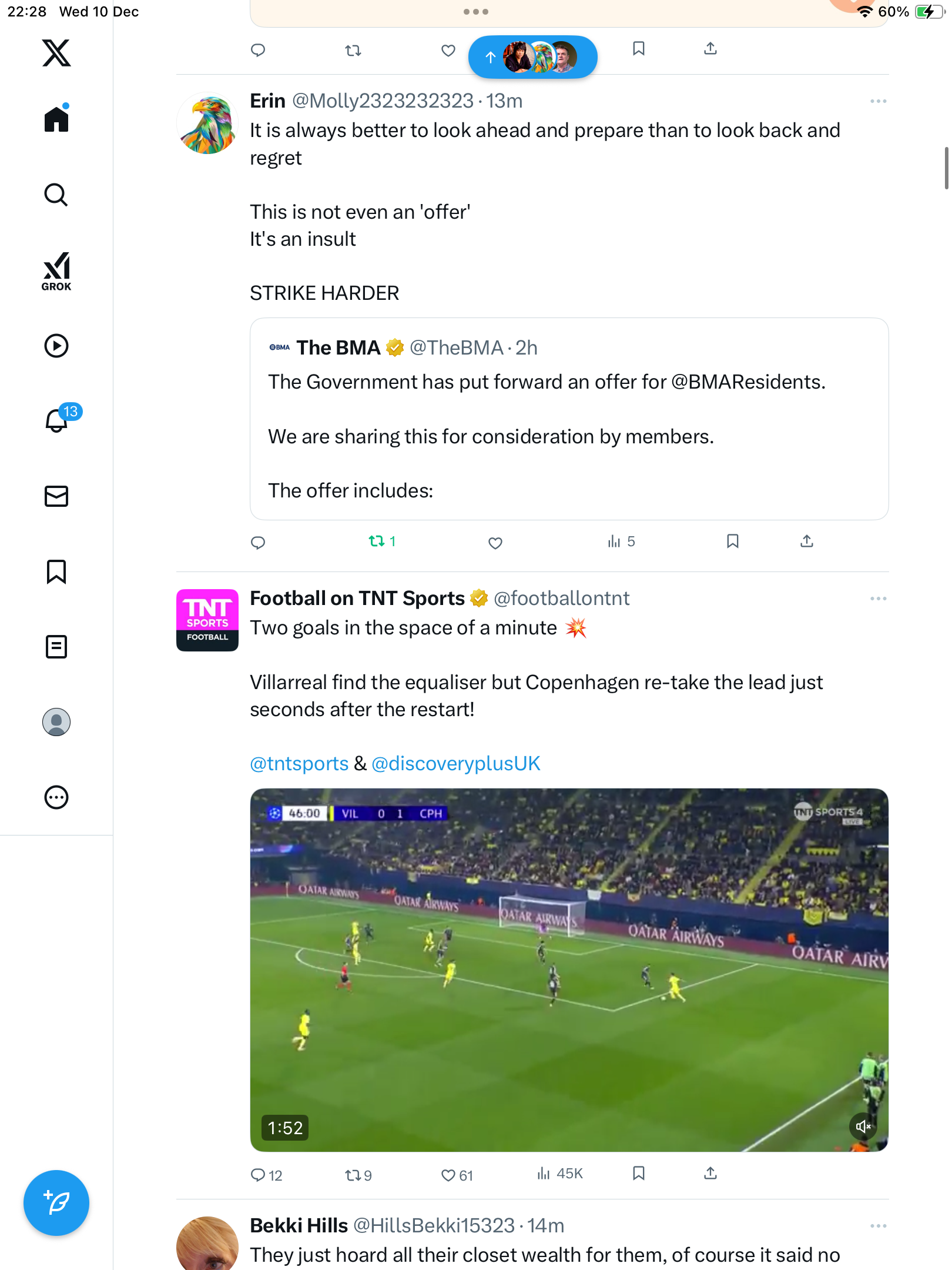Open the quoted BMA post
Image resolution: width=952 pixels, height=1270 pixels.
[x=569, y=419]
